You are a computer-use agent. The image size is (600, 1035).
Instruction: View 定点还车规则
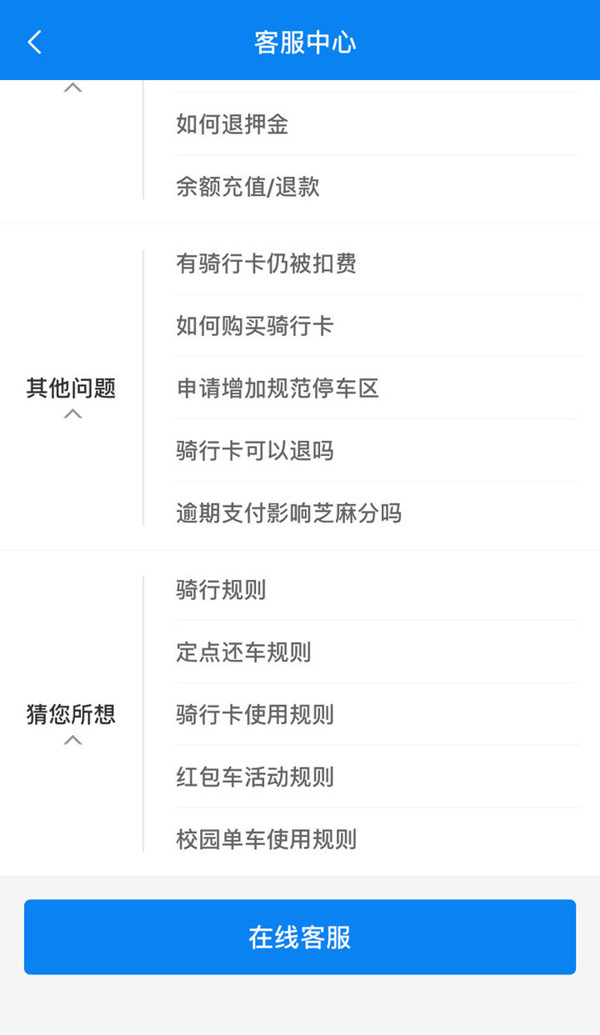(243, 653)
